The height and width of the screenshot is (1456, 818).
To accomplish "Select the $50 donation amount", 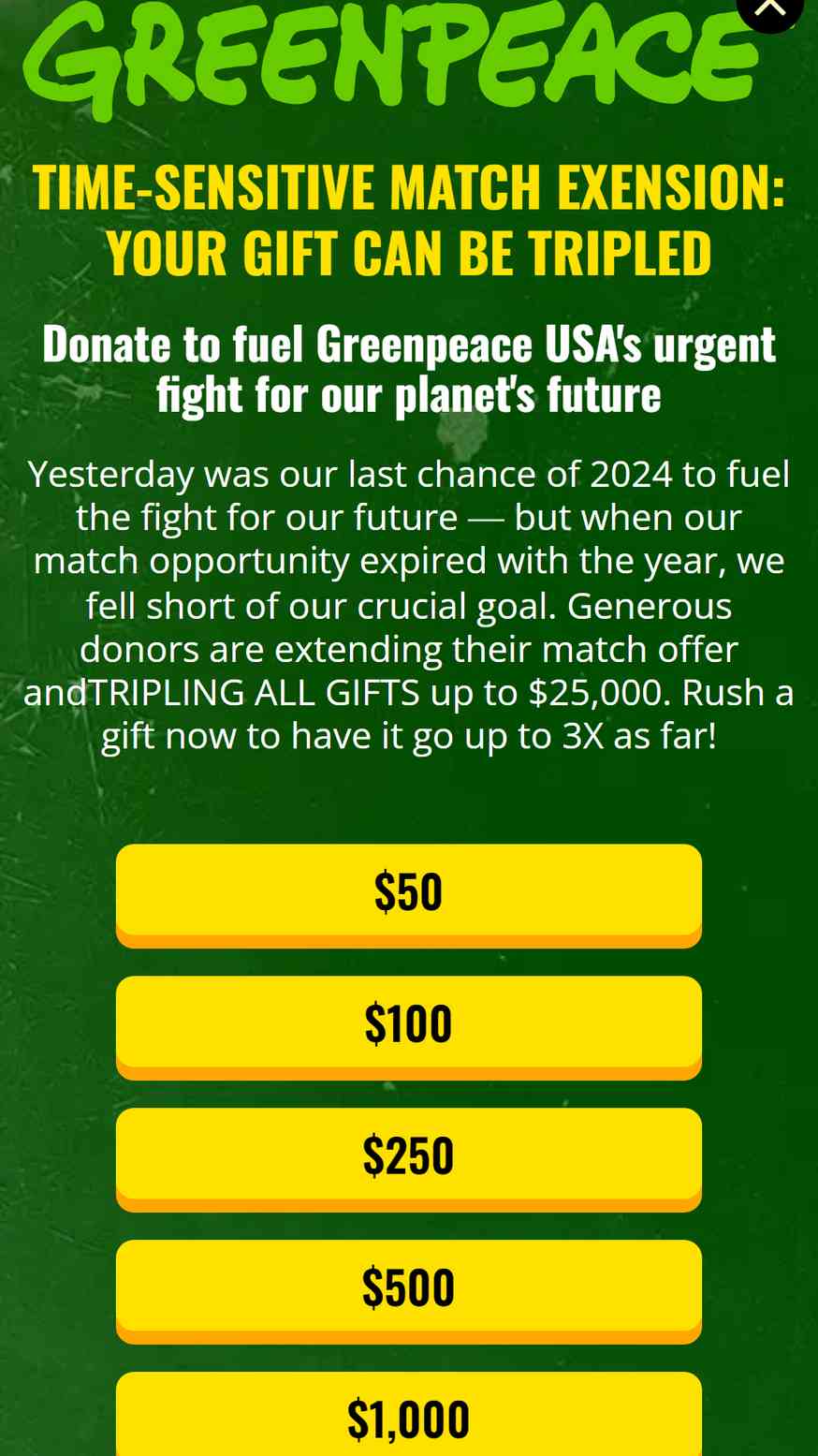I will click(409, 895).
